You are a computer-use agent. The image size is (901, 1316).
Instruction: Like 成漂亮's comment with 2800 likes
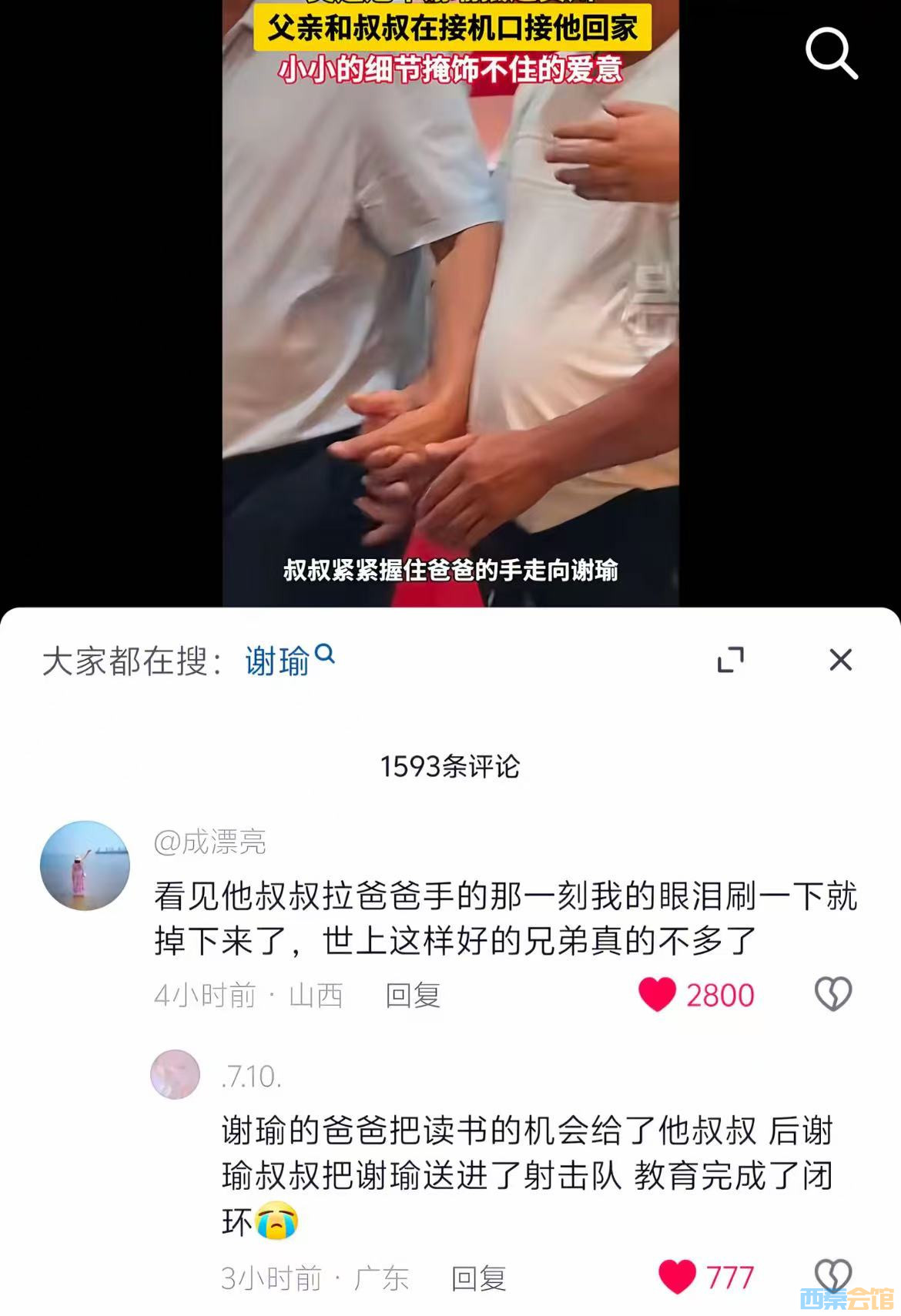(657, 994)
